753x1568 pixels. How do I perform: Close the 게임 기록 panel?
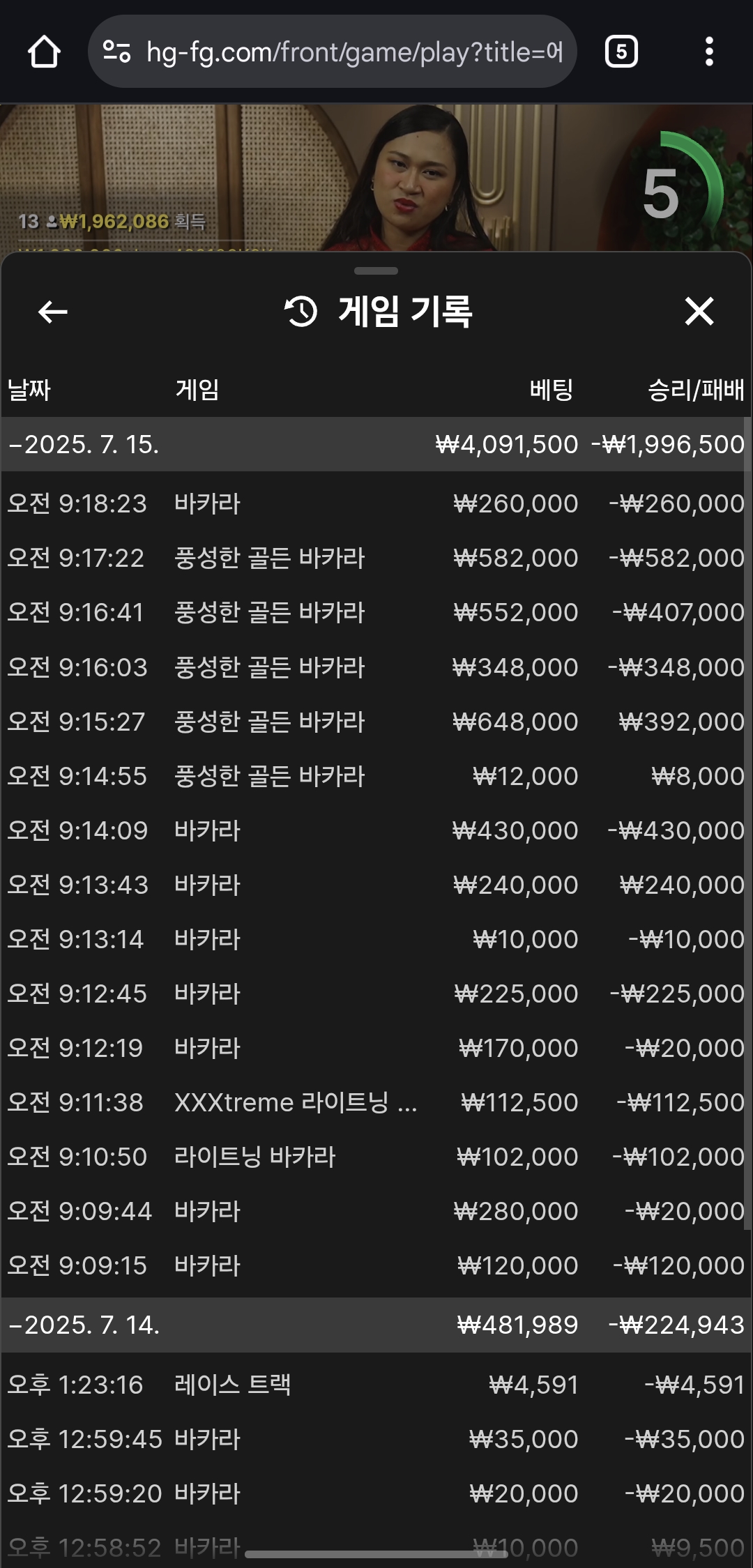tap(699, 312)
